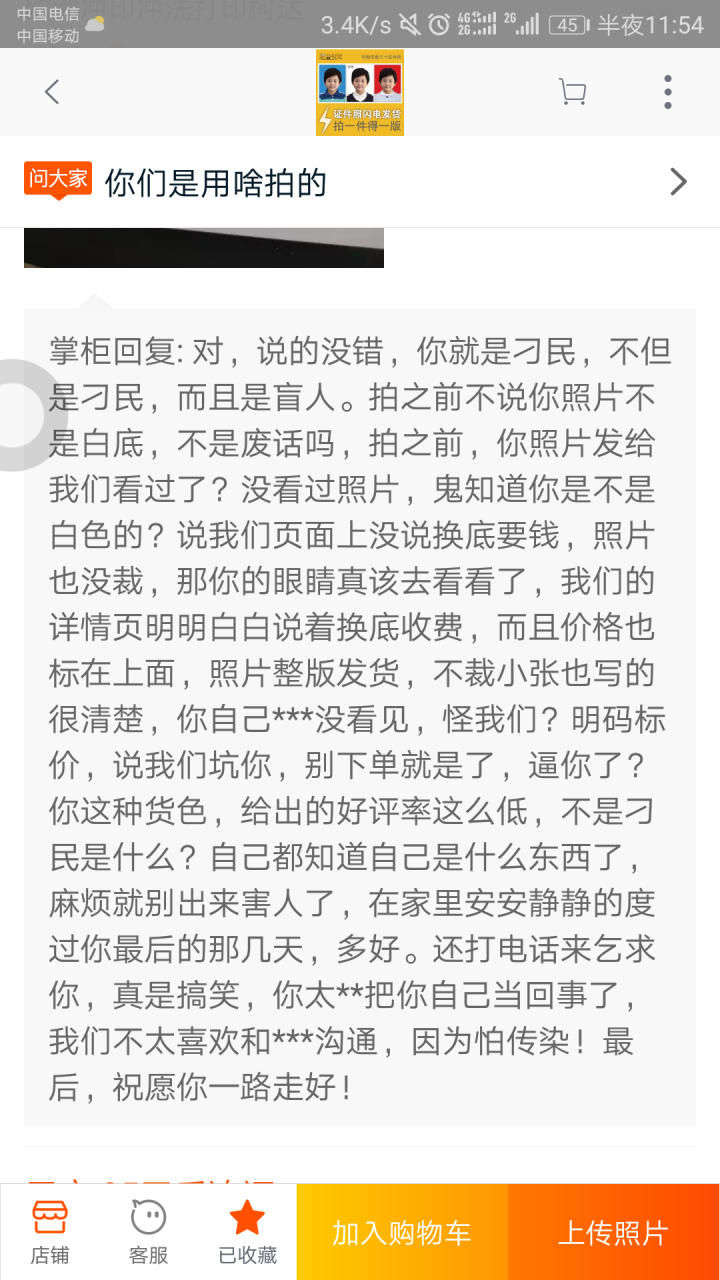Screen dimensions: 720x1280
Task: Tap 加入购物车 to add to cart
Action: click(402, 1232)
